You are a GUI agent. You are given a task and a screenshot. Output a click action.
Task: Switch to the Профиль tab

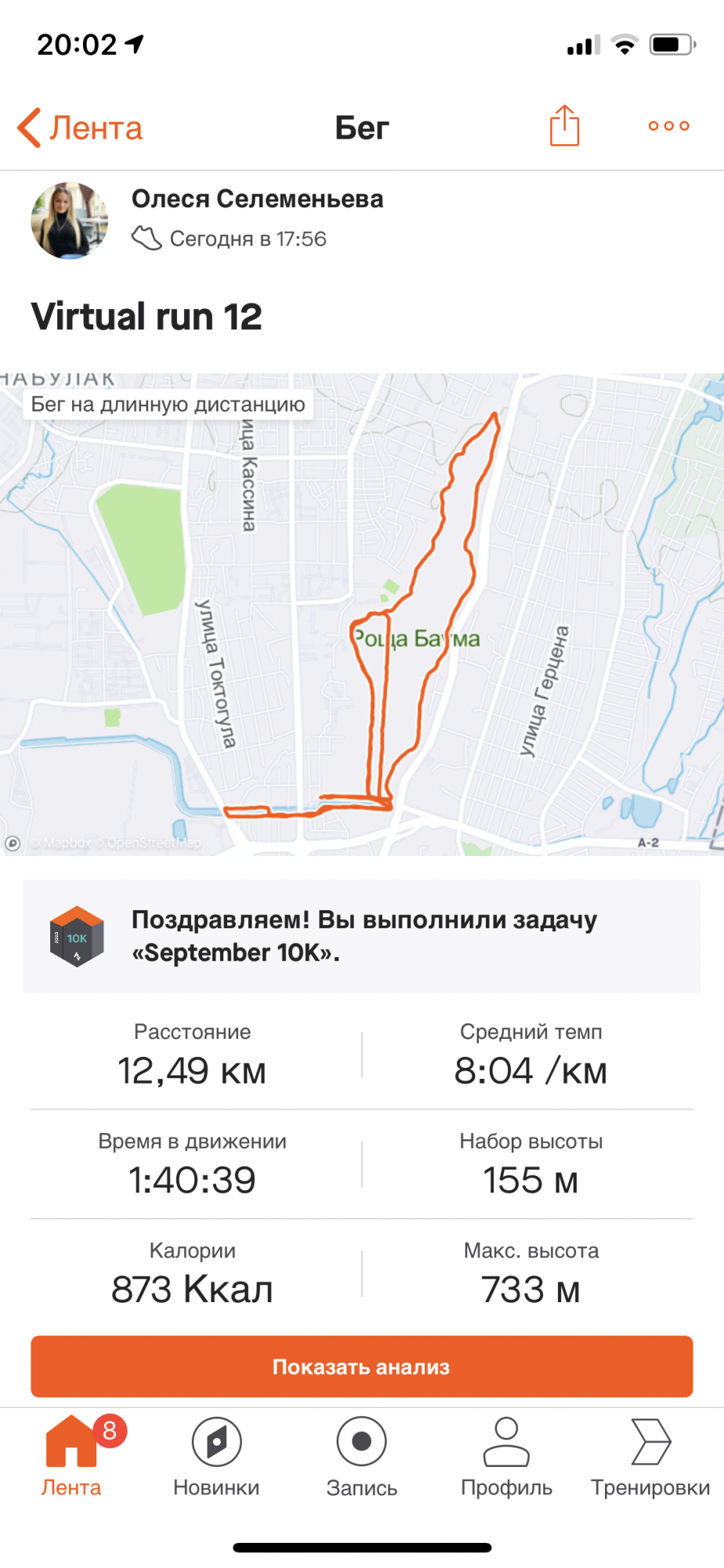point(506,1457)
